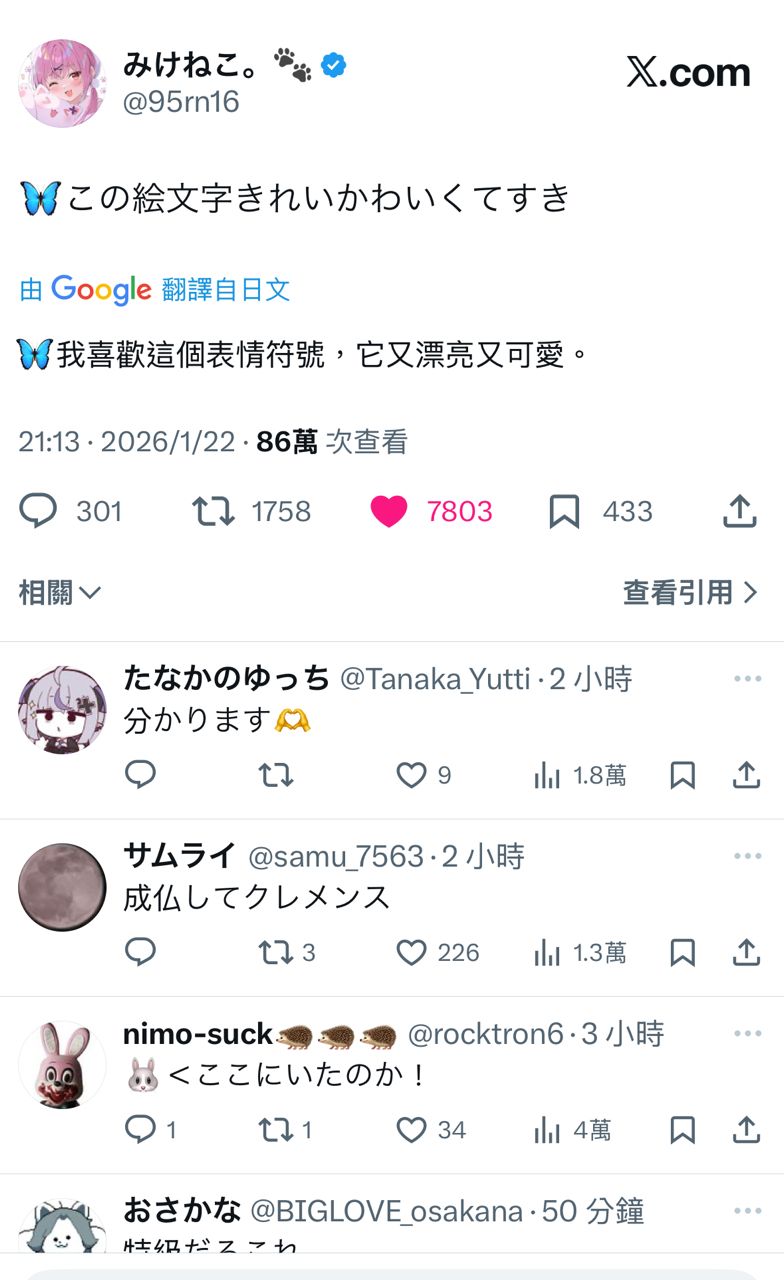Share the main post

coord(739,511)
